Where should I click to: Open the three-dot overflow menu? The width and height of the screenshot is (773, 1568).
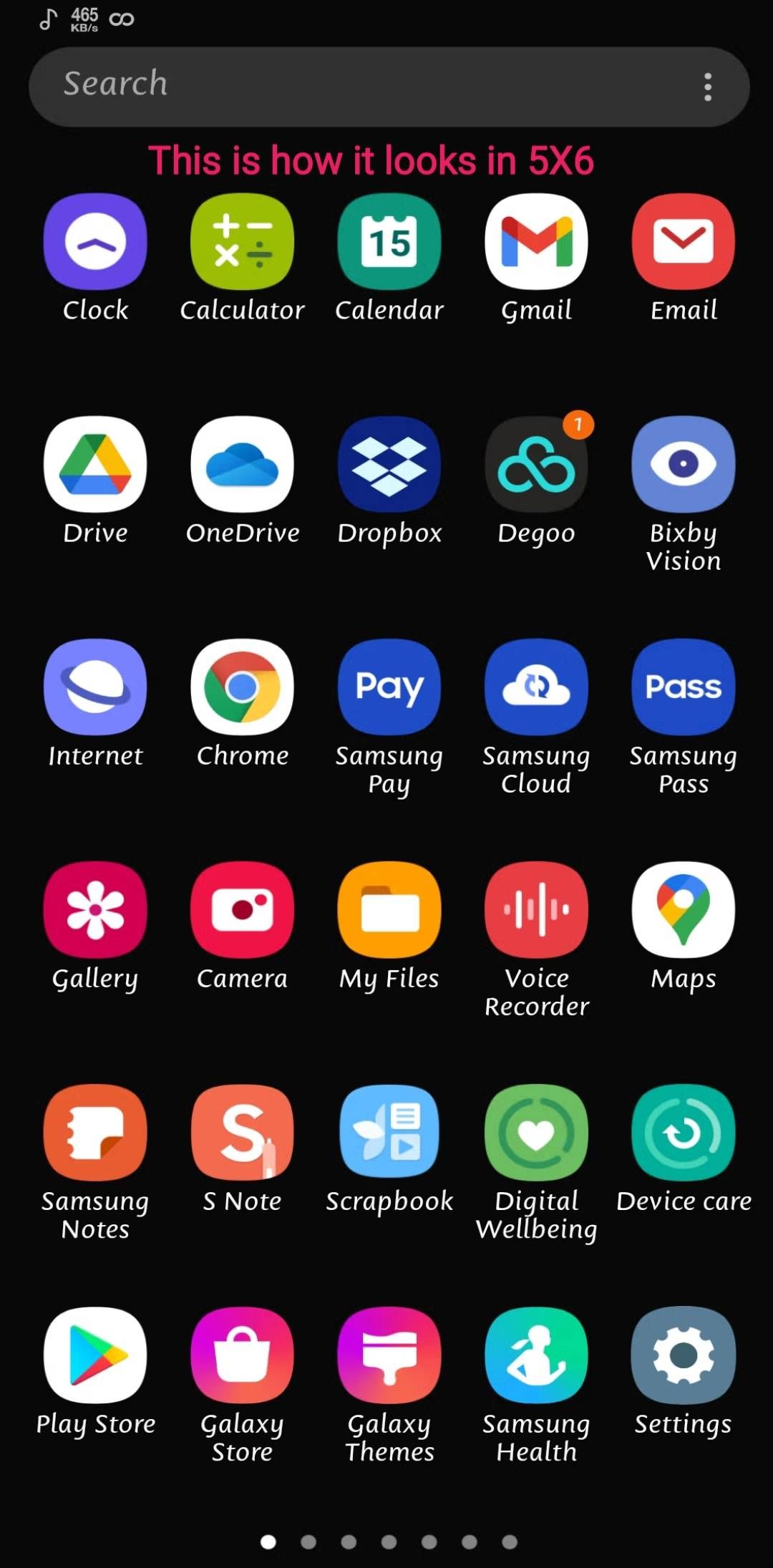click(707, 87)
